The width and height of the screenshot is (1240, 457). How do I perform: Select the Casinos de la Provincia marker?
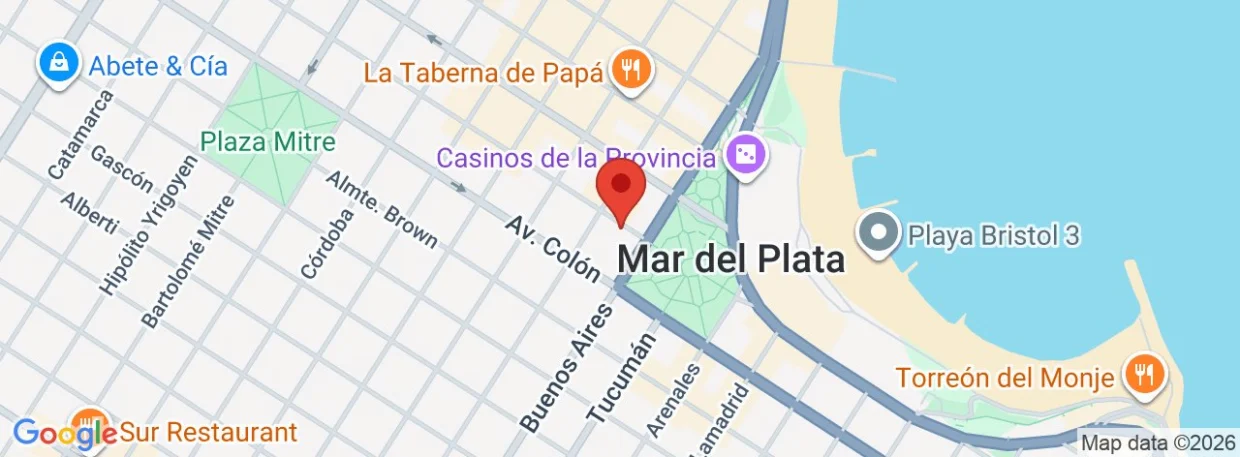click(x=746, y=157)
